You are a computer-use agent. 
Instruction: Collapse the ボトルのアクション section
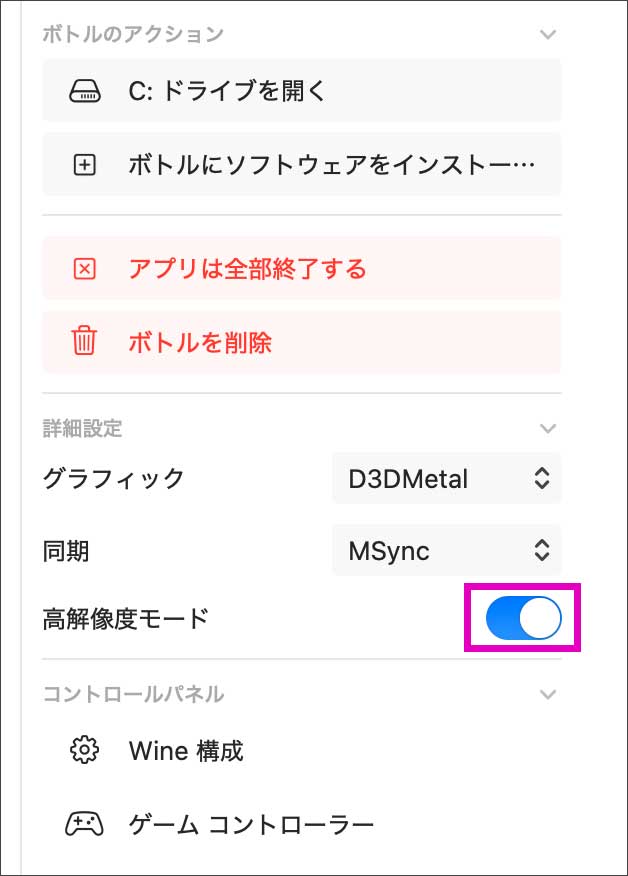pos(547,34)
